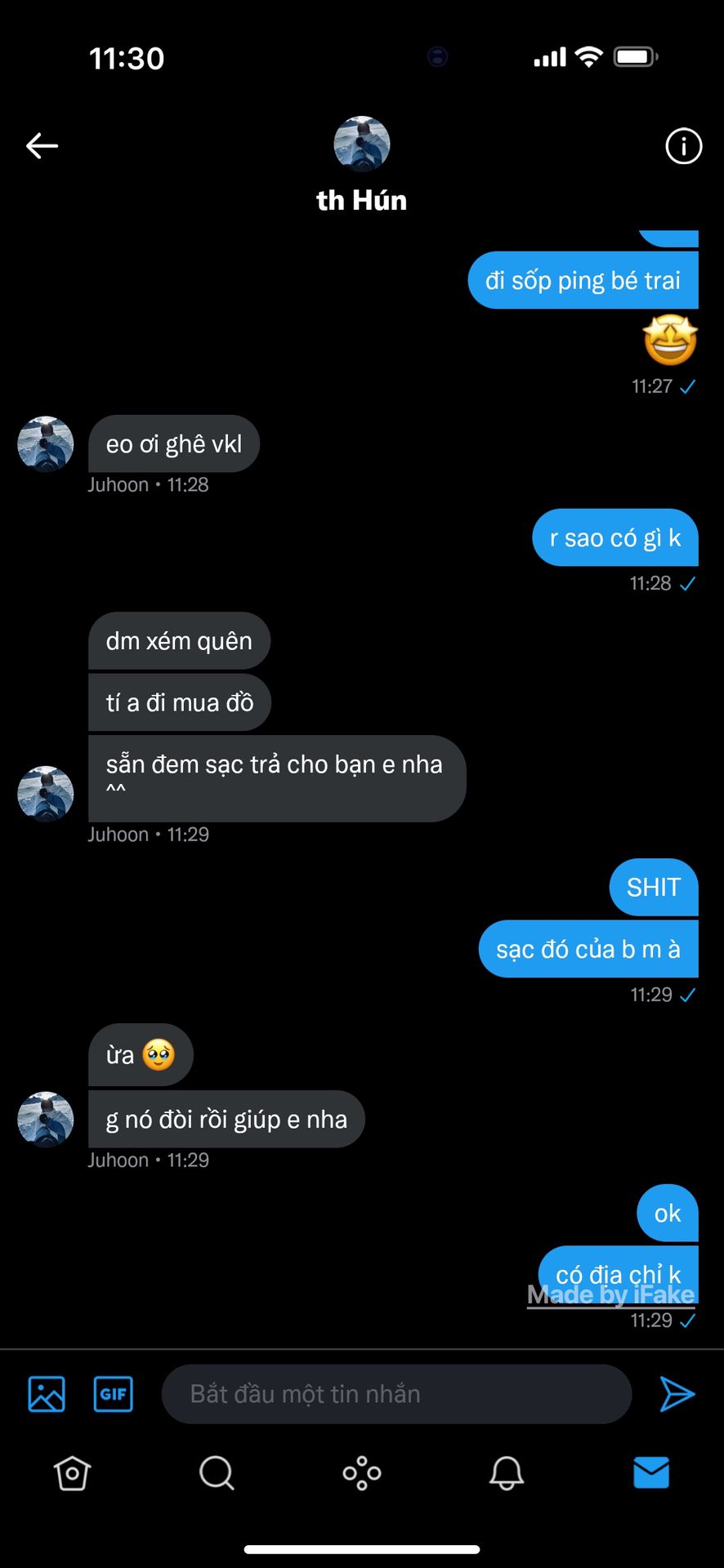Open th Hún's profile picture
Image resolution: width=724 pixels, height=1568 pixels.
[361, 144]
